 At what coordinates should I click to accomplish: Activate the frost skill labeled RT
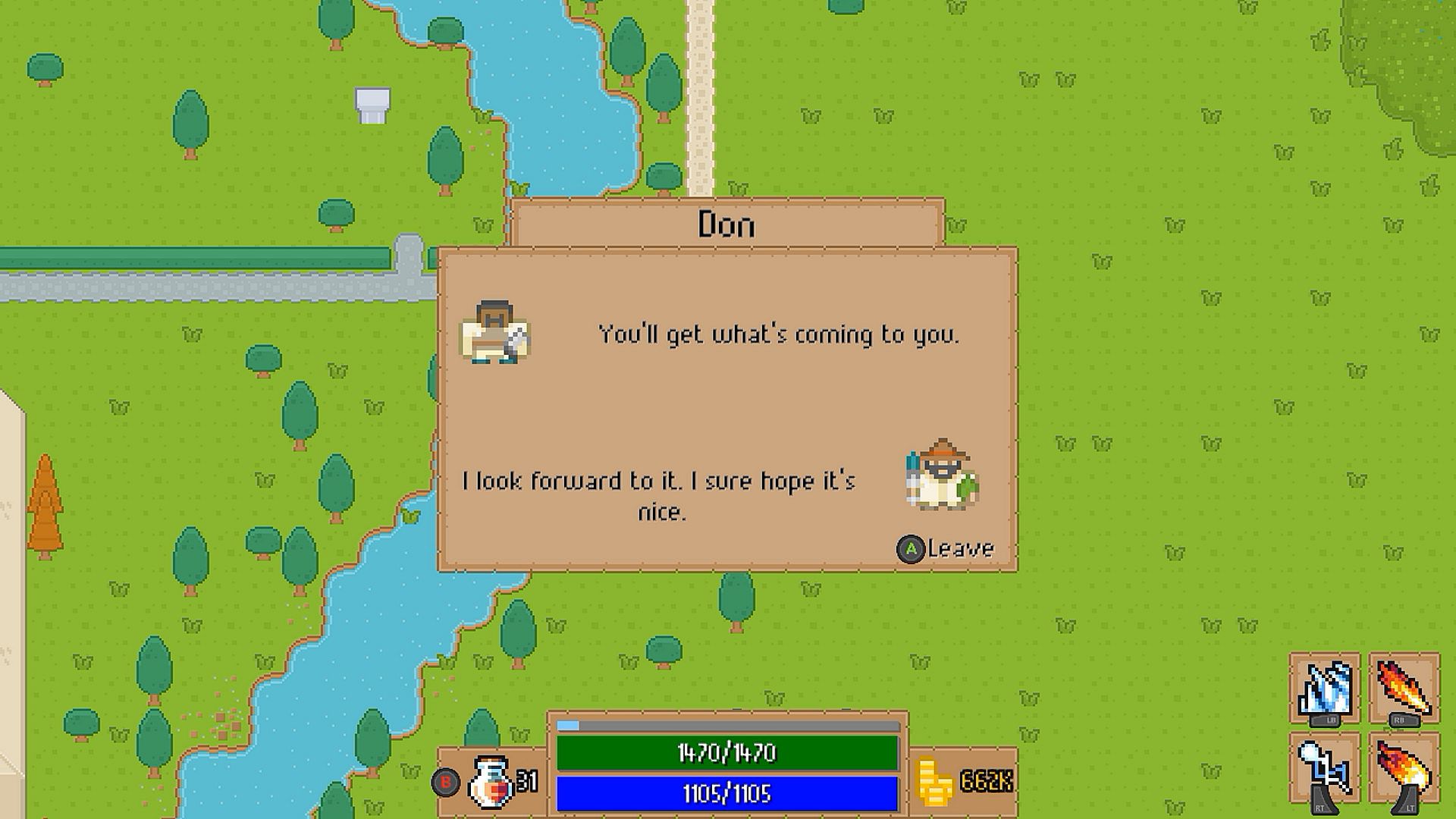tap(1325, 768)
